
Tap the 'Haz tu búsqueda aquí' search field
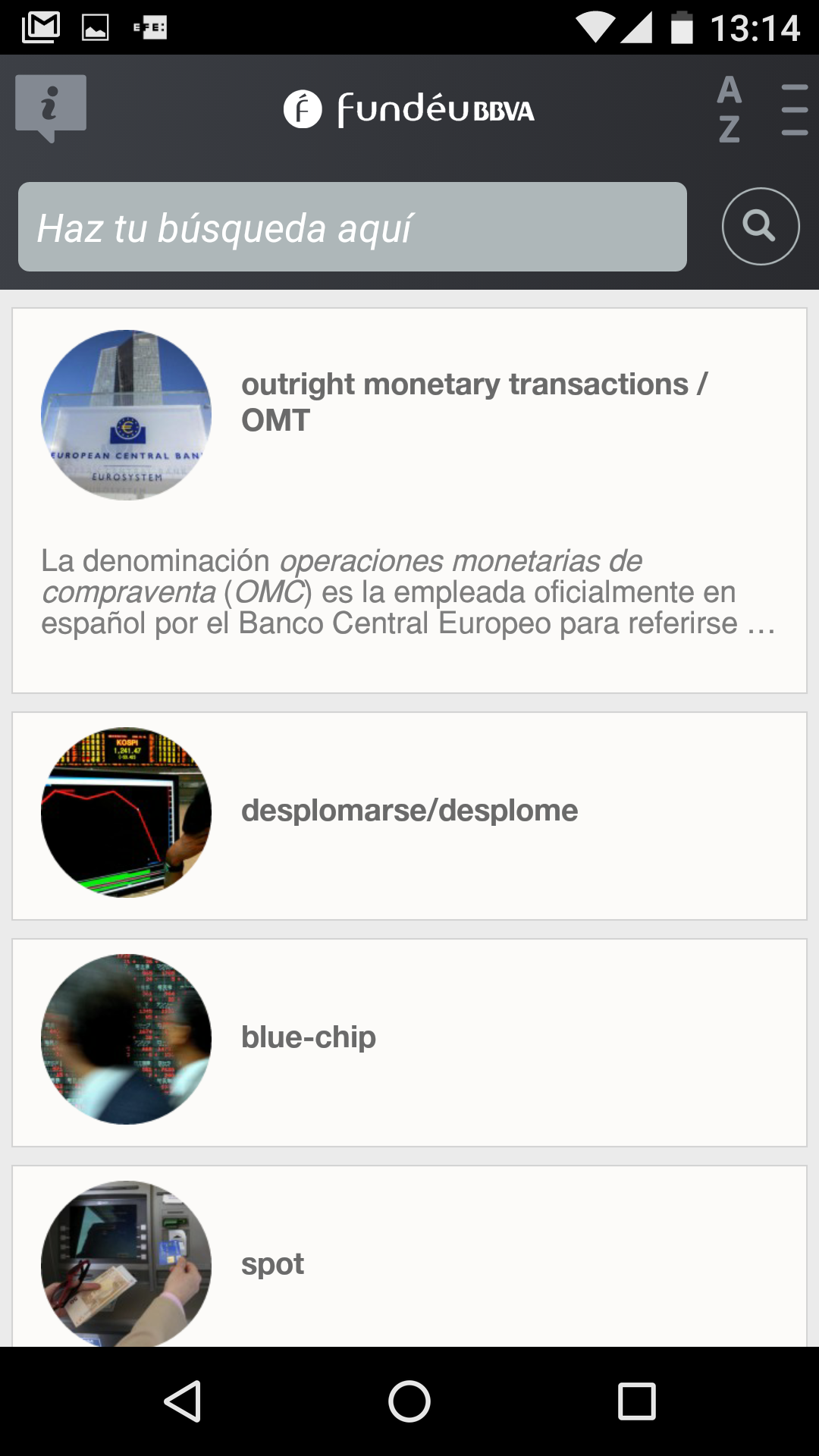click(x=353, y=227)
